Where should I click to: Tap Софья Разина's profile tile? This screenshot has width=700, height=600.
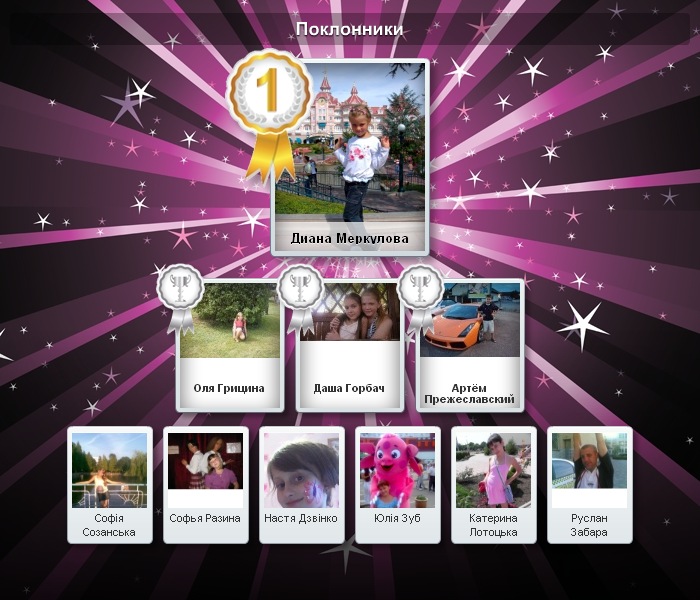point(205,484)
